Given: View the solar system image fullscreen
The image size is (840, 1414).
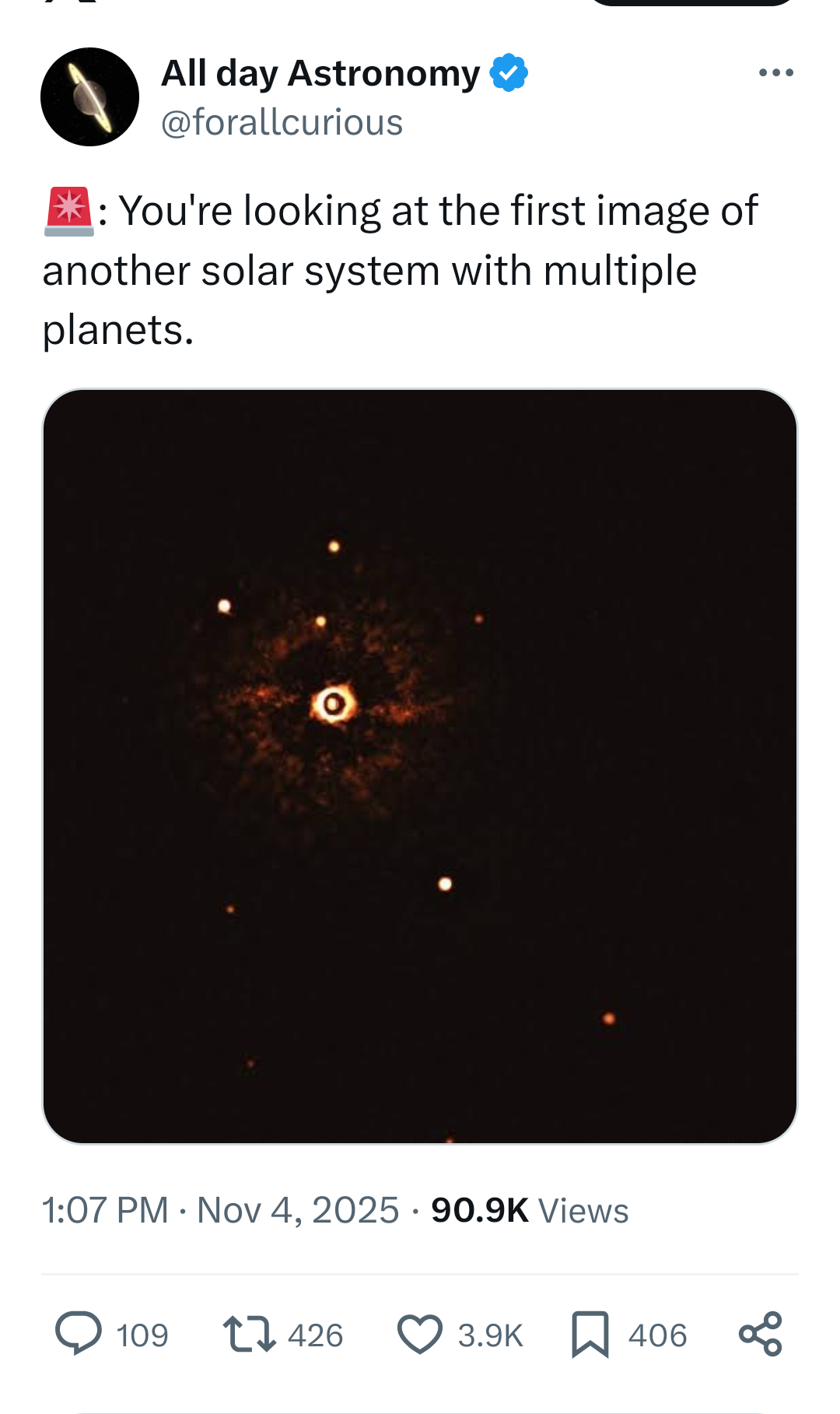Looking at the screenshot, I should click(420, 766).
